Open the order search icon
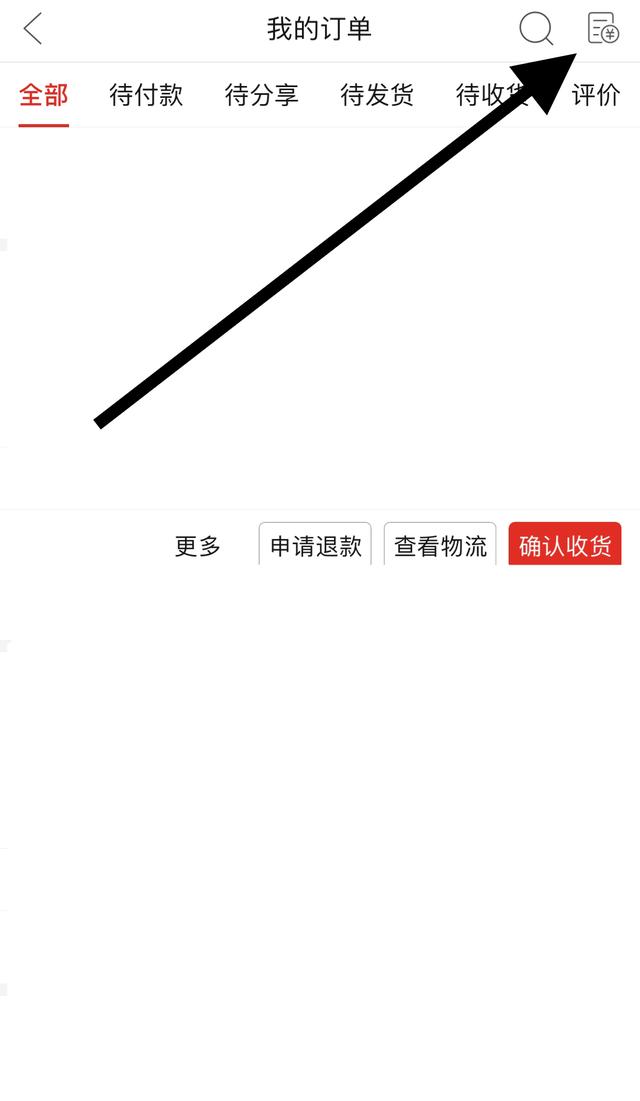The image size is (640, 1101). 536,29
